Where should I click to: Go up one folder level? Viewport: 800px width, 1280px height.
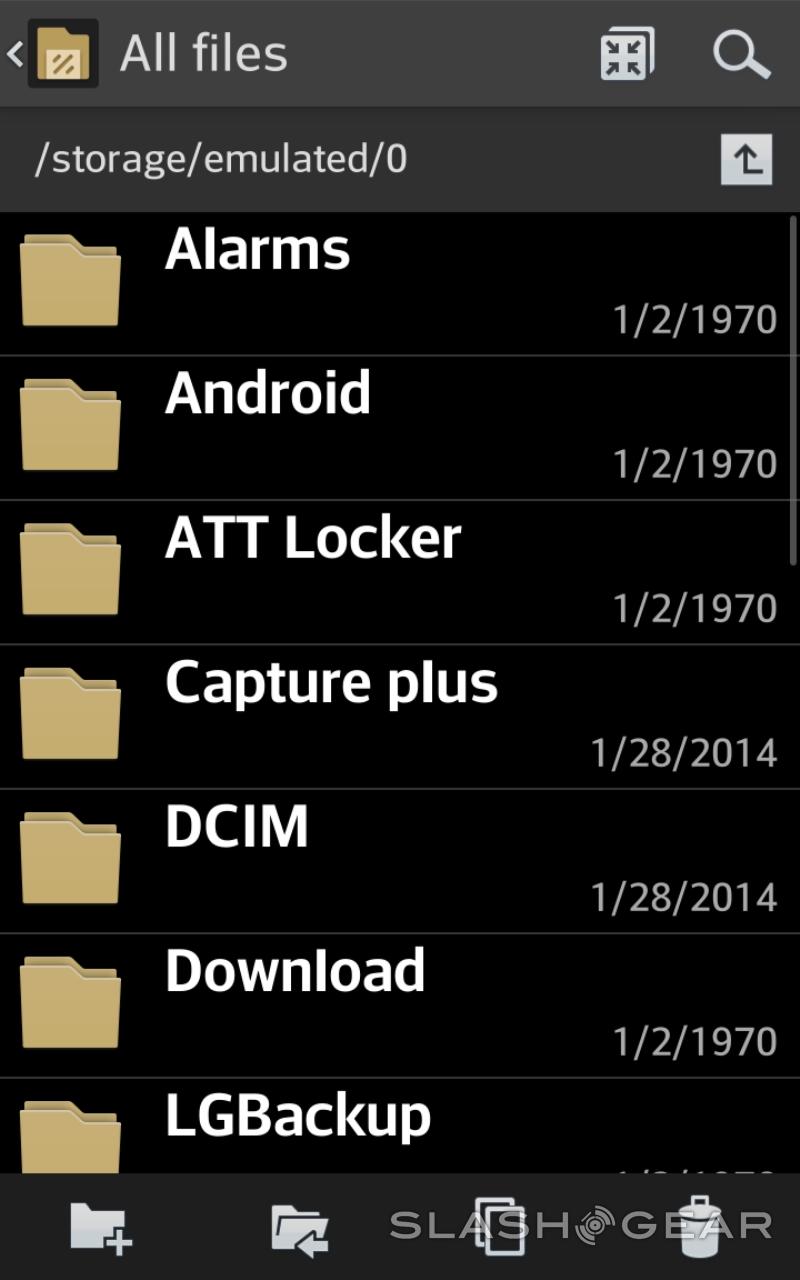747,159
